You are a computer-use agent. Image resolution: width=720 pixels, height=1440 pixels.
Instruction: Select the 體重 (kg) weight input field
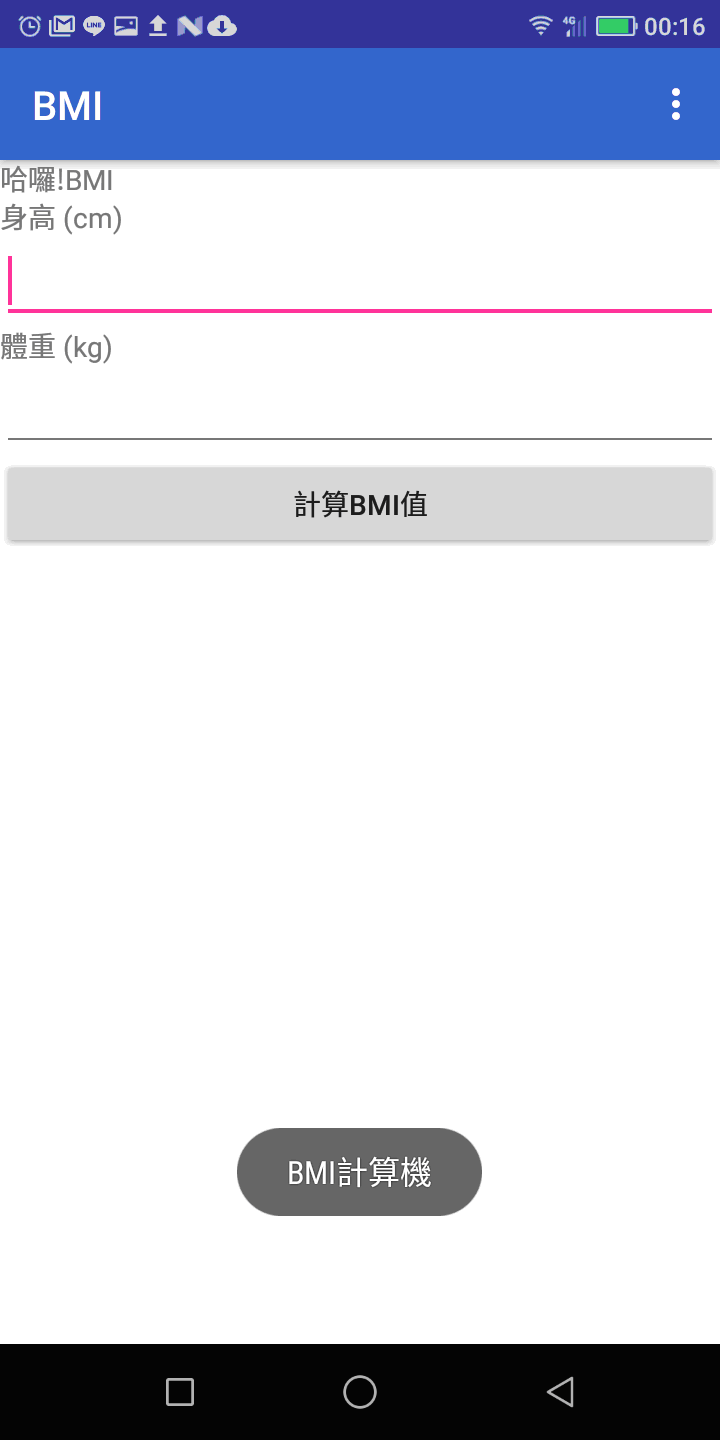[x=360, y=410]
